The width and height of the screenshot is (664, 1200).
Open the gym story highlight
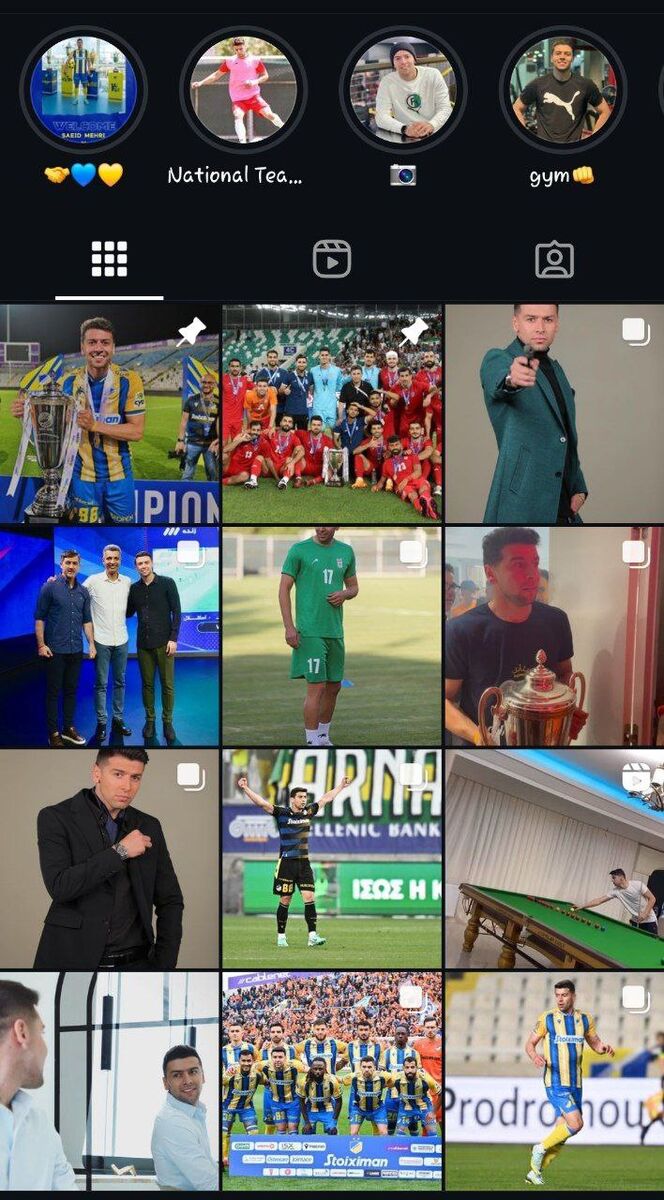[562, 90]
